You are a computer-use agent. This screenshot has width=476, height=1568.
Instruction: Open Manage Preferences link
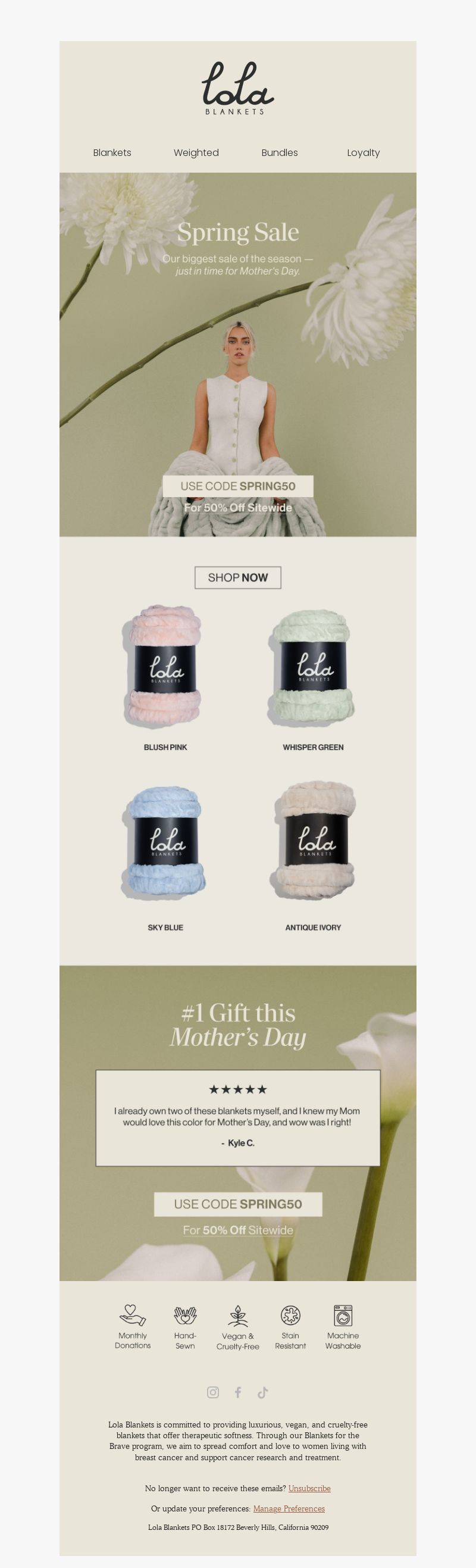pos(289,1508)
